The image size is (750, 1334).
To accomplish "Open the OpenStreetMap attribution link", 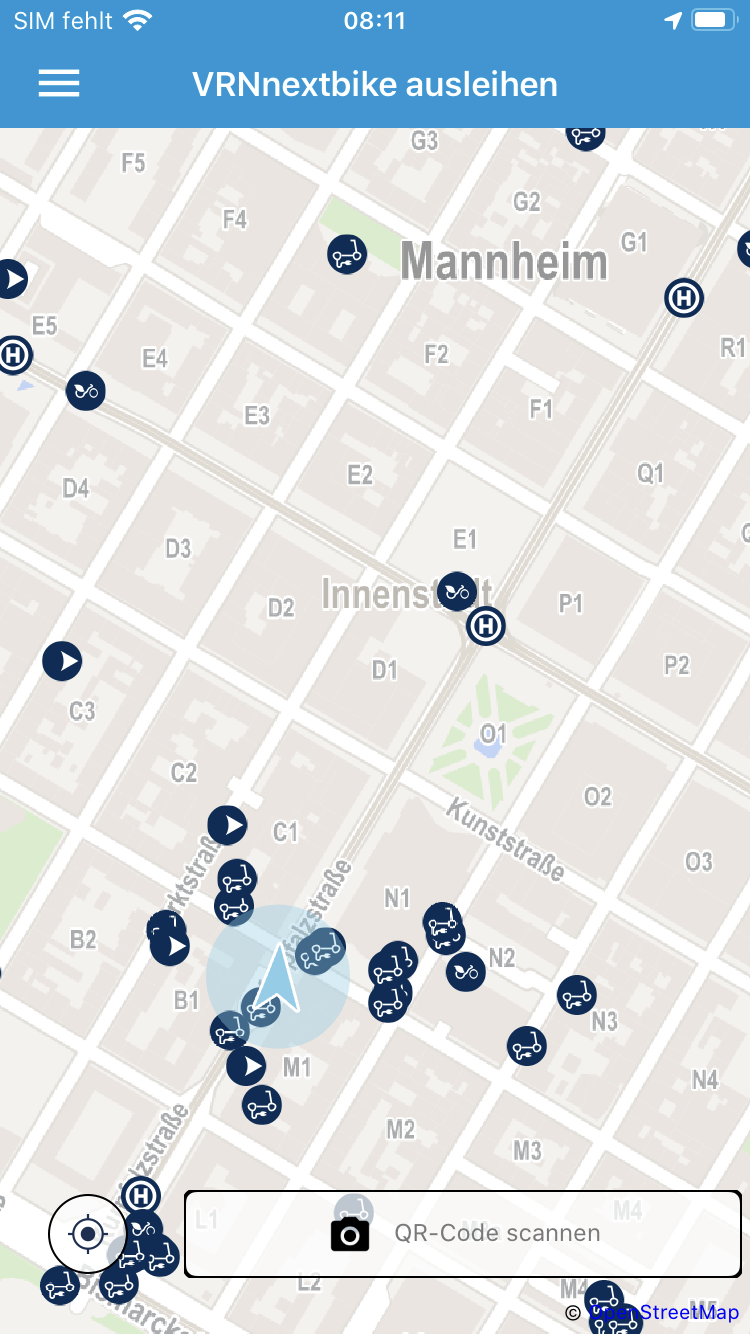I will [x=664, y=1313].
